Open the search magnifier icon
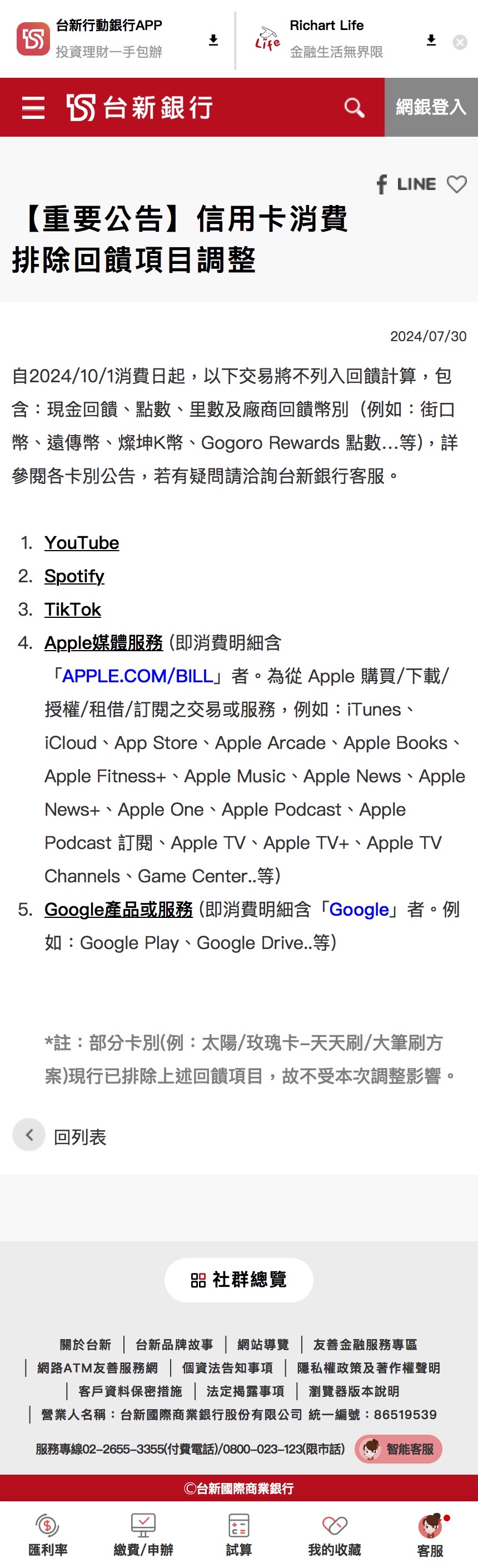 tap(354, 108)
